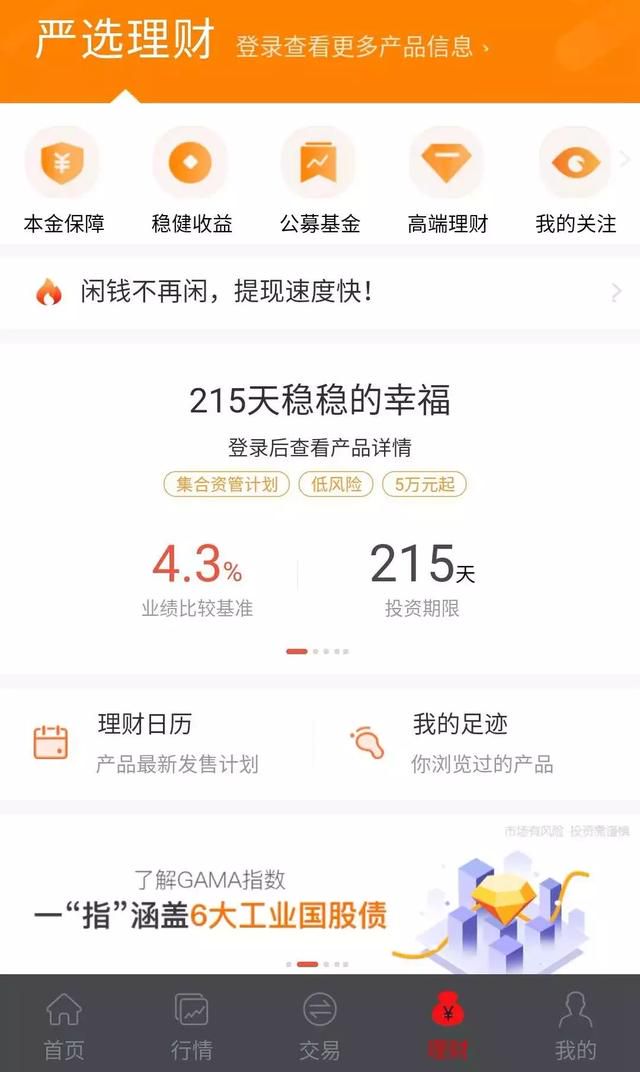Switch to the 首页 tab
The height and width of the screenshot is (1072, 640).
(64, 1025)
